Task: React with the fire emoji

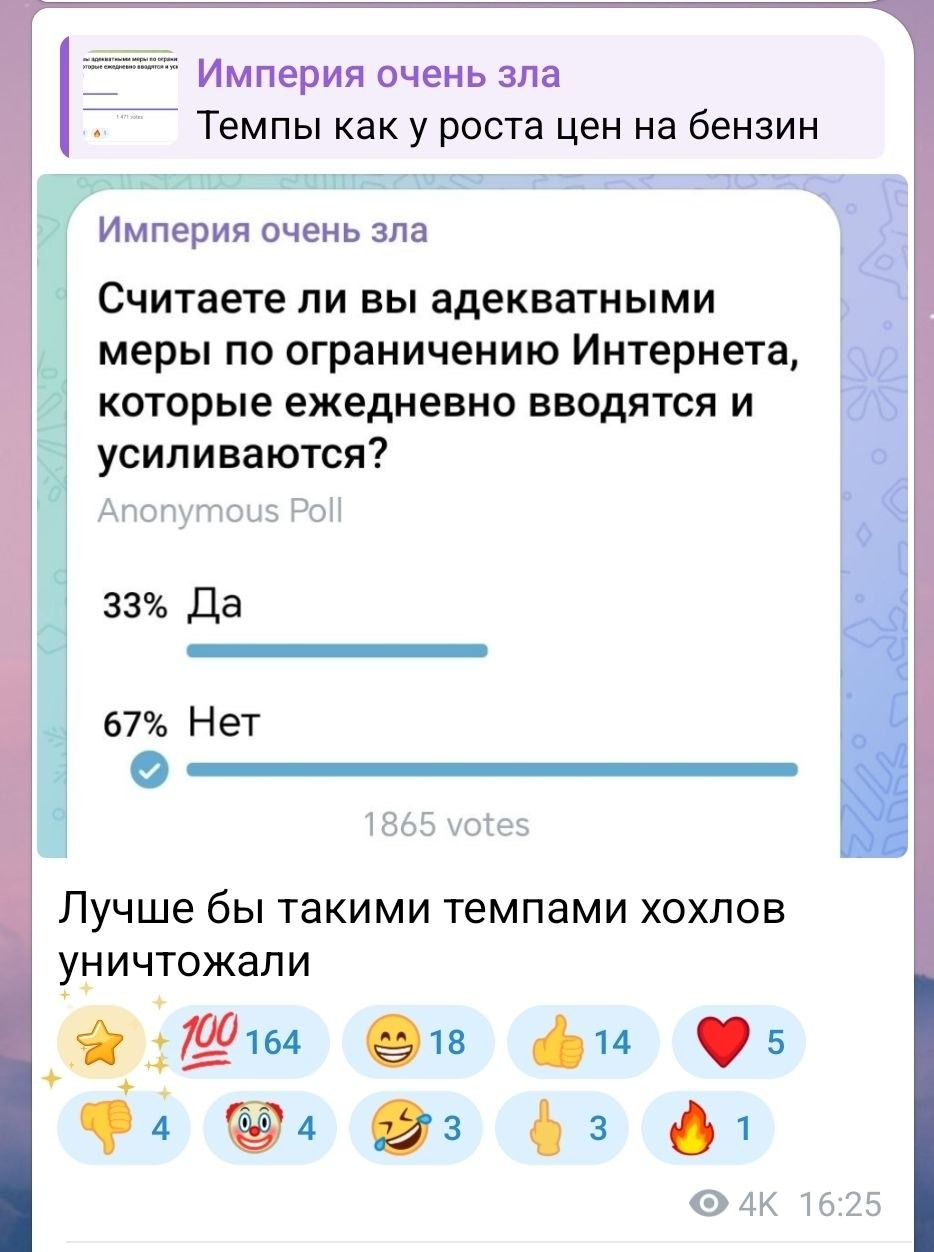Action: coord(707,1128)
